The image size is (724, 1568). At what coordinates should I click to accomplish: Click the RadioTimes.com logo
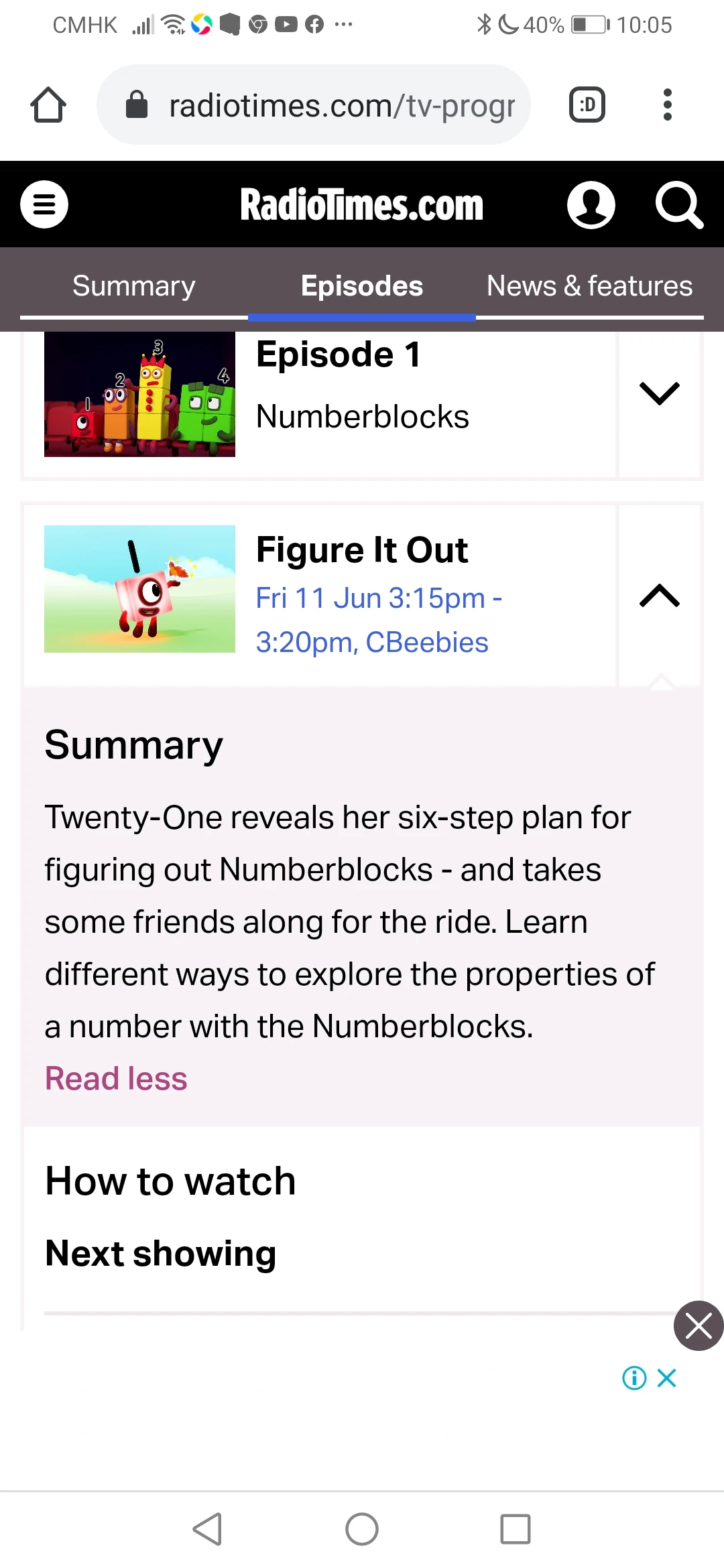tap(362, 204)
